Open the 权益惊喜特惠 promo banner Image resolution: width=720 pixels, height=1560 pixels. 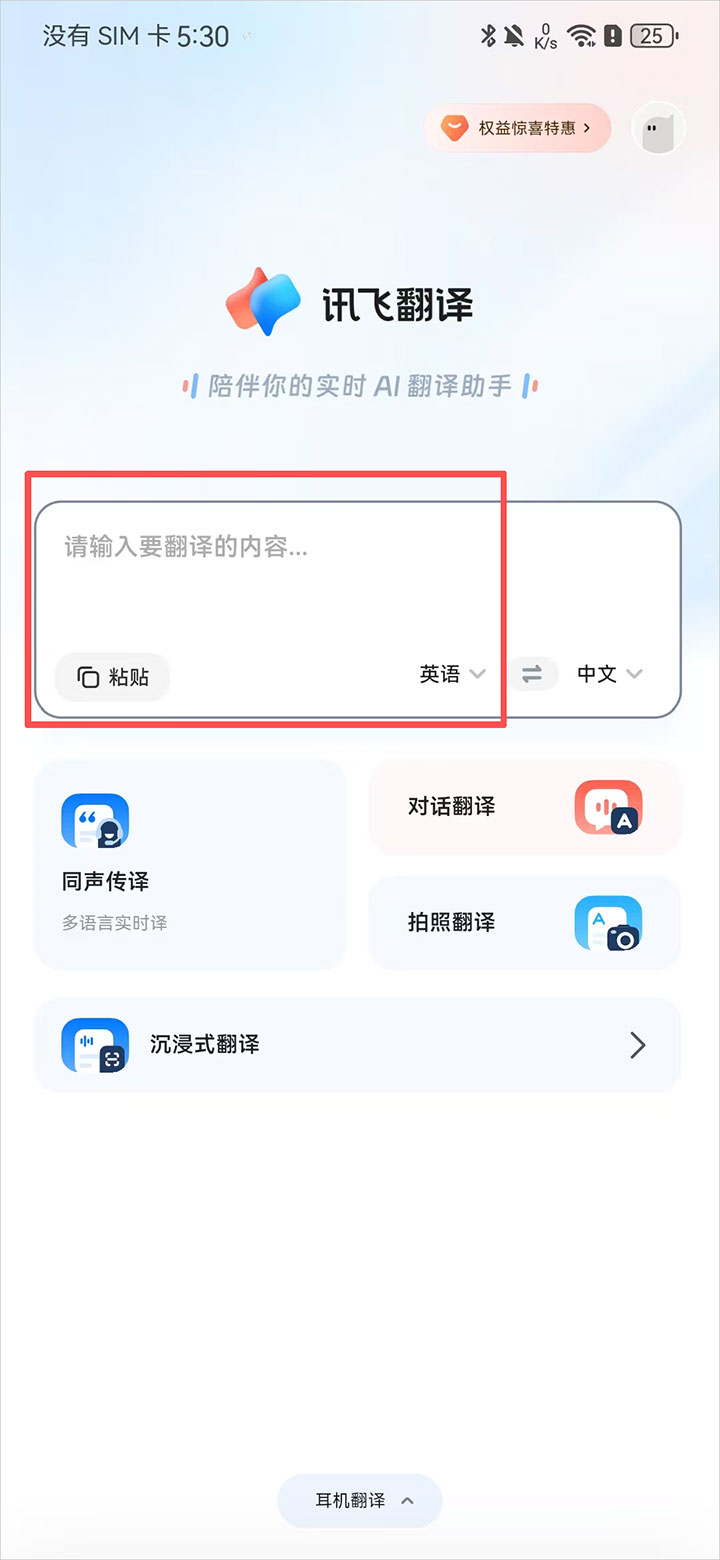point(518,128)
